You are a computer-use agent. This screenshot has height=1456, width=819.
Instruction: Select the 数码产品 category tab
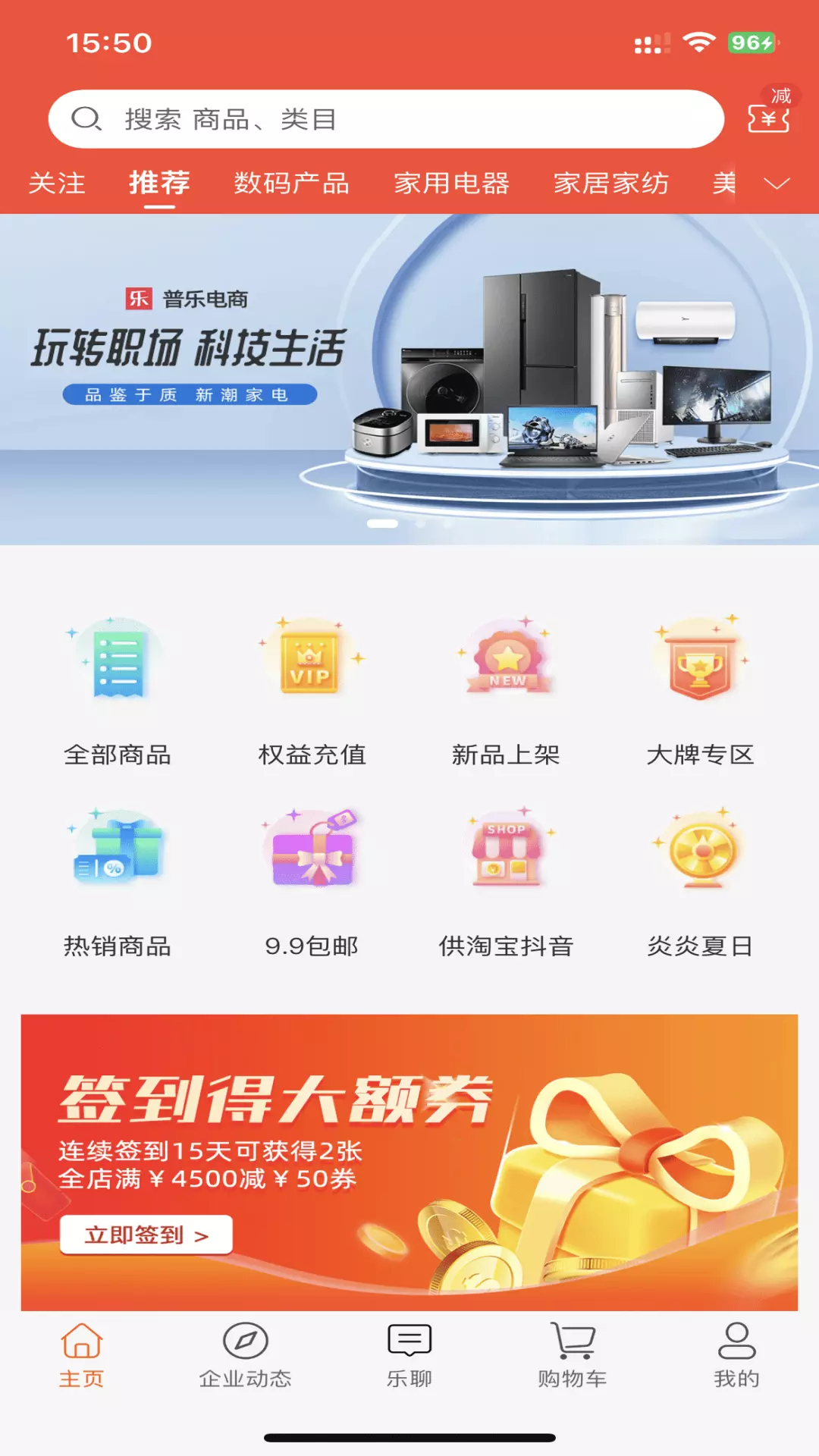[291, 183]
